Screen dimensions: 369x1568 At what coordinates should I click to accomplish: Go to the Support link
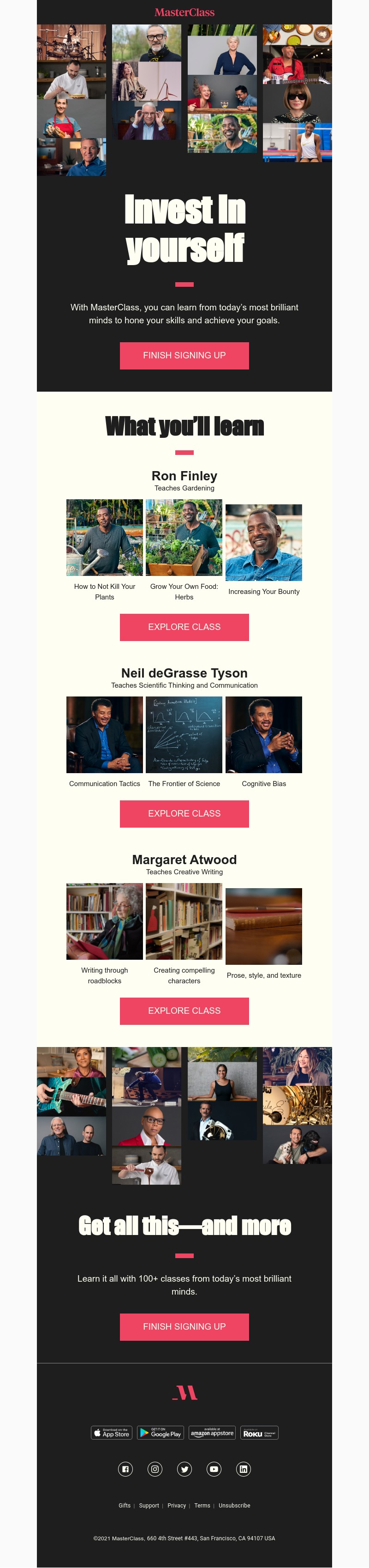[x=149, y=1505]
